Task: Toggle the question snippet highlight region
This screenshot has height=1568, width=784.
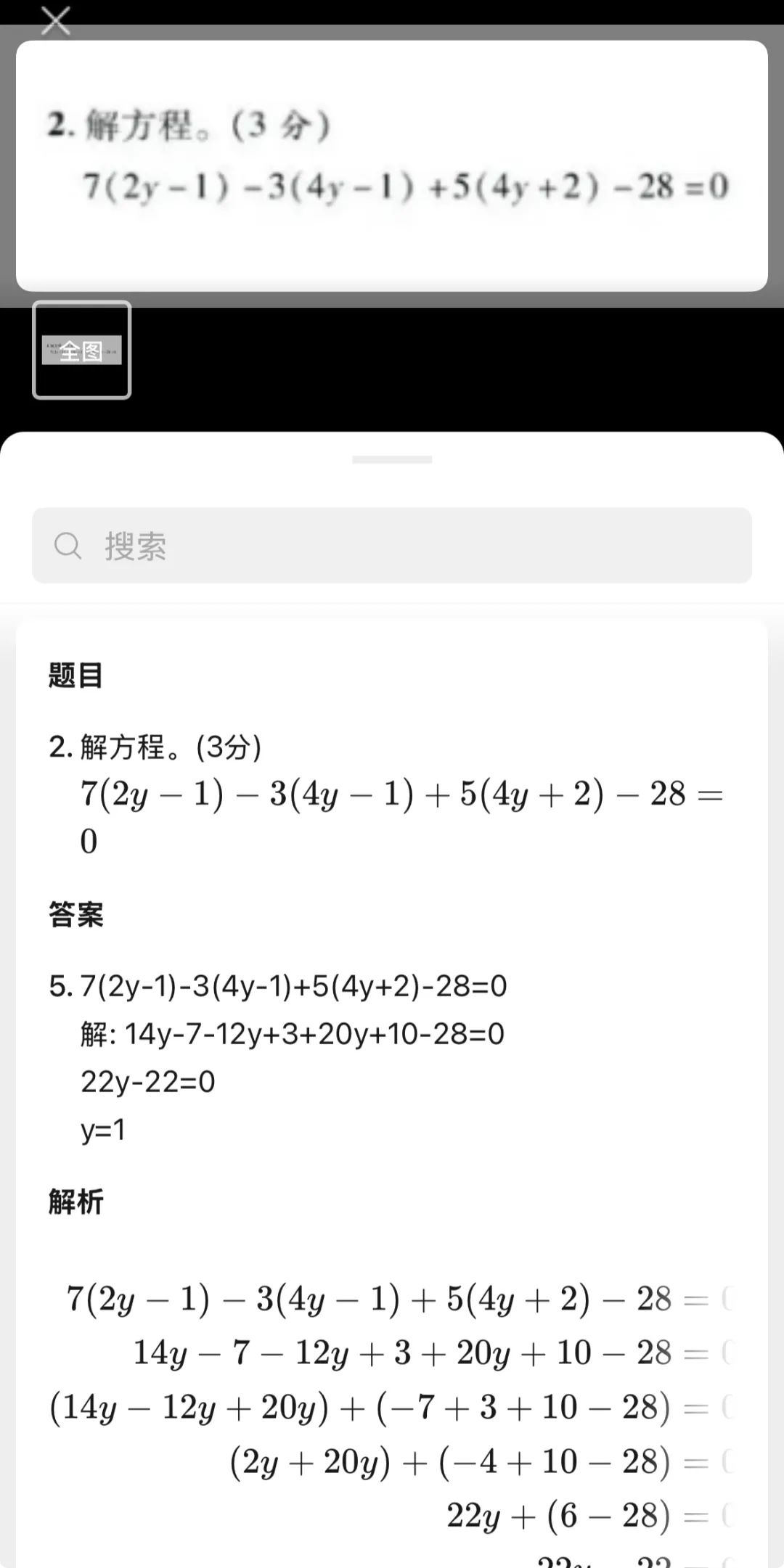Action: coord(392,163)
